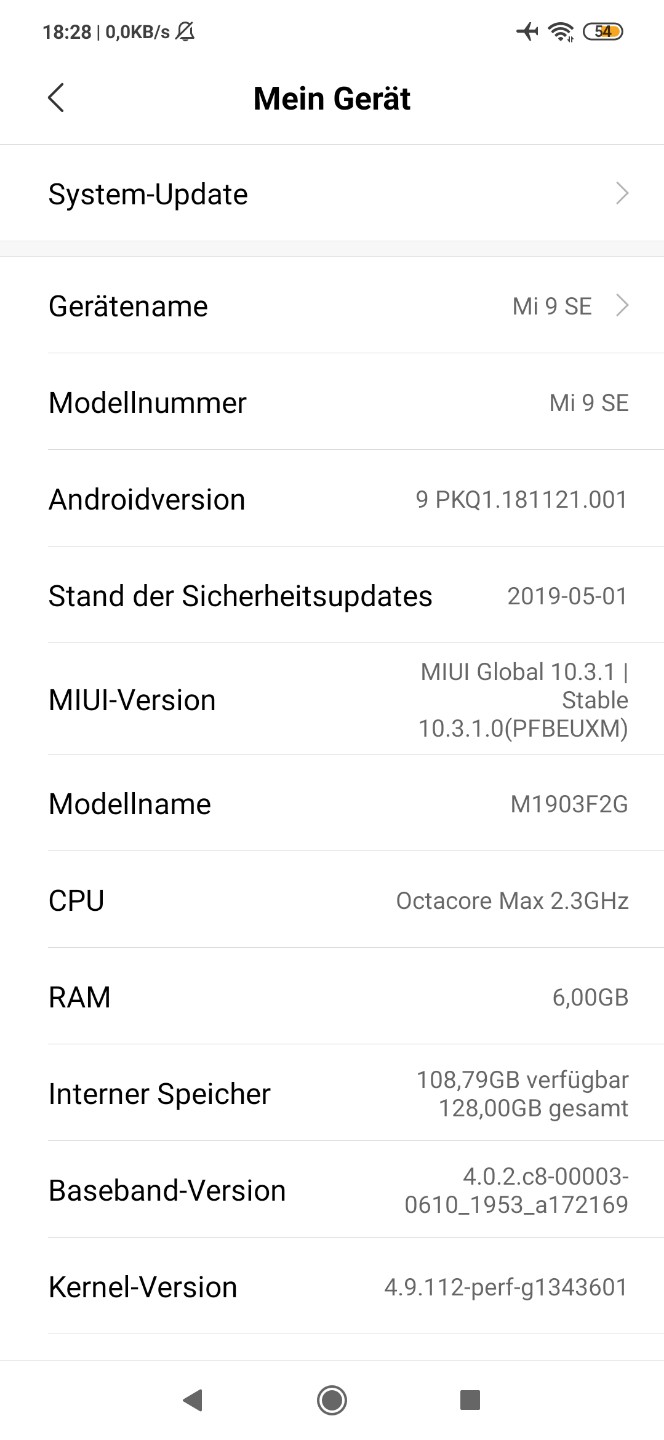Go back using the top-left arrow
This screenshot has height=1440, width=664.
coord(56,98)
